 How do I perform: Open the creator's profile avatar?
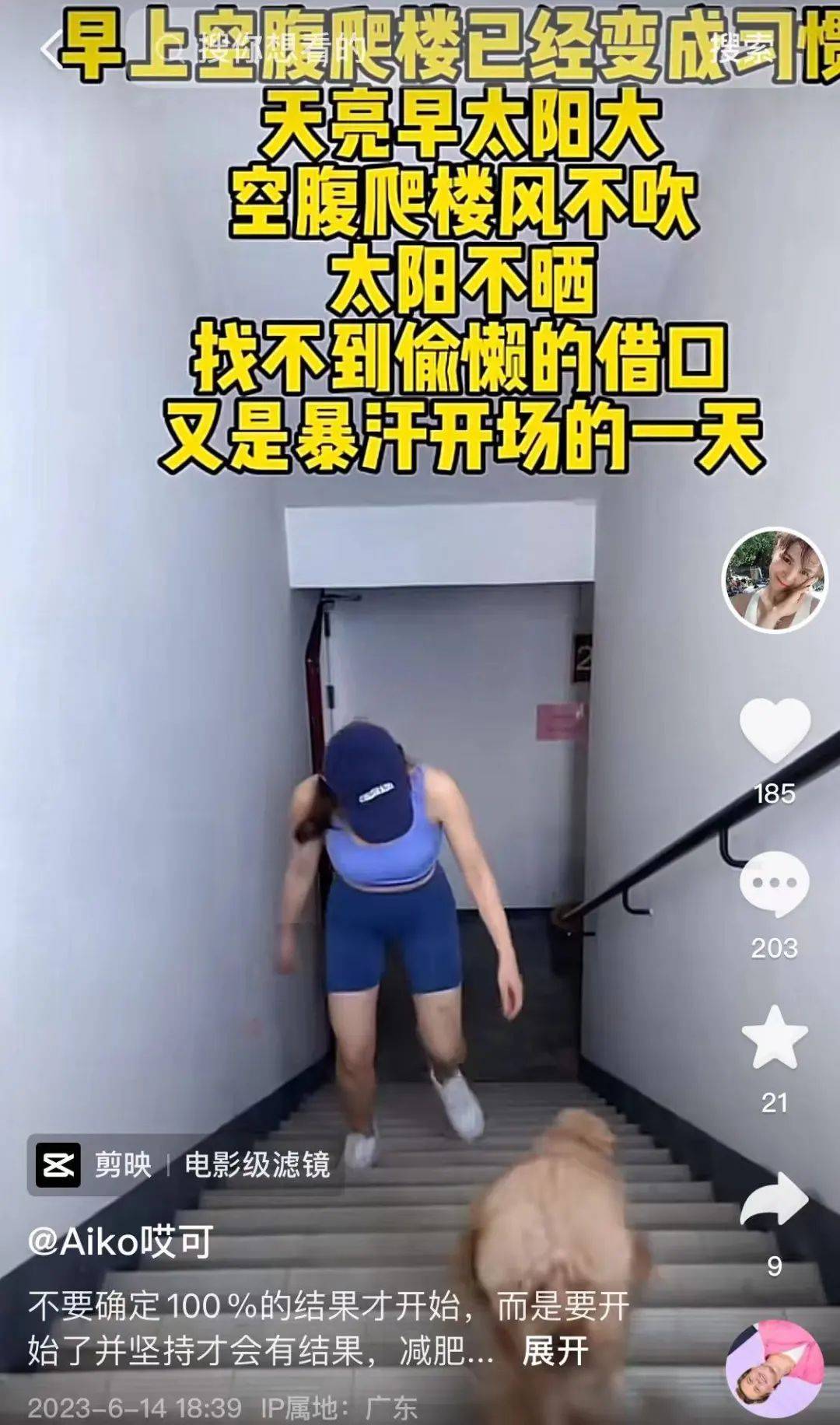pos(774,581)
